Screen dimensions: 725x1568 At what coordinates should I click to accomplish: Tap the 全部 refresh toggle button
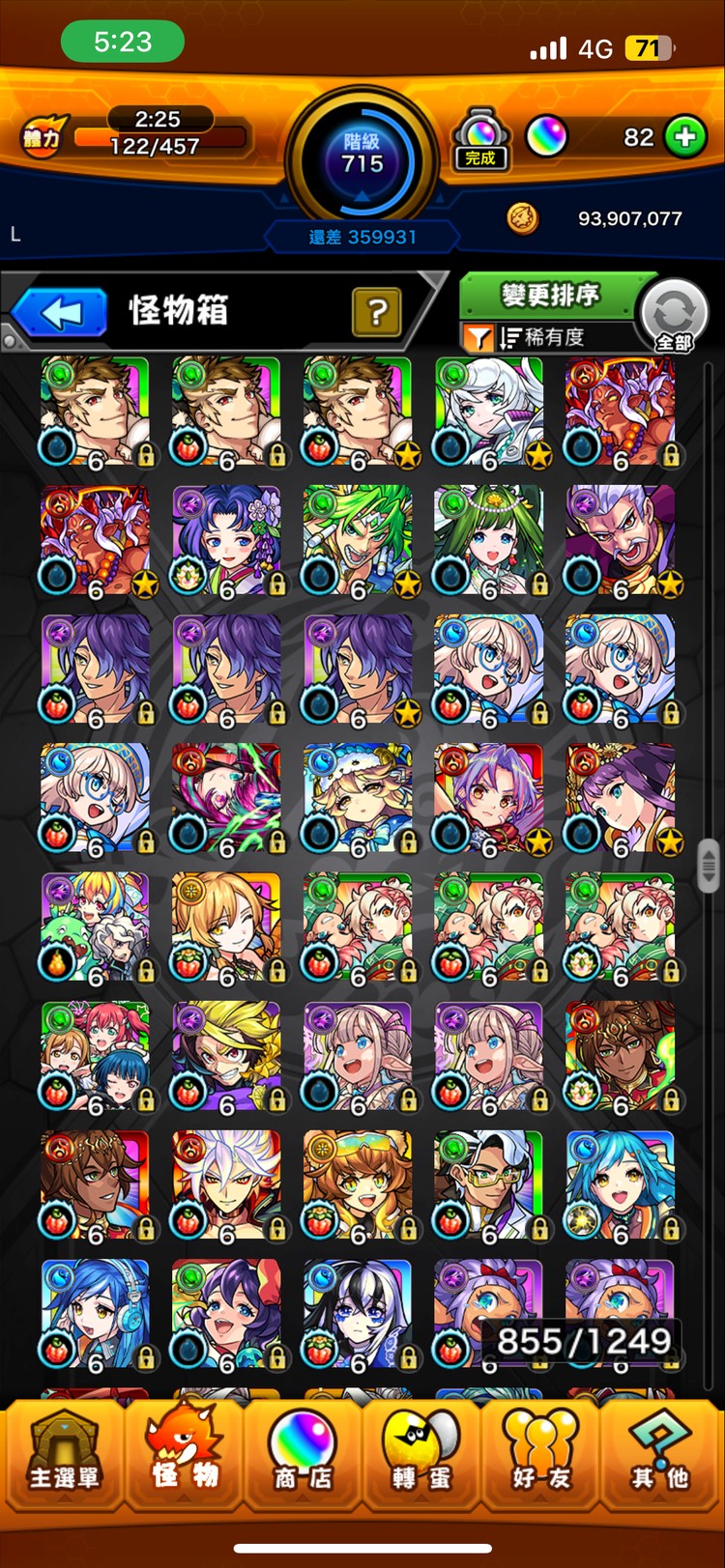pyautogui.click(x=674, y=316)
